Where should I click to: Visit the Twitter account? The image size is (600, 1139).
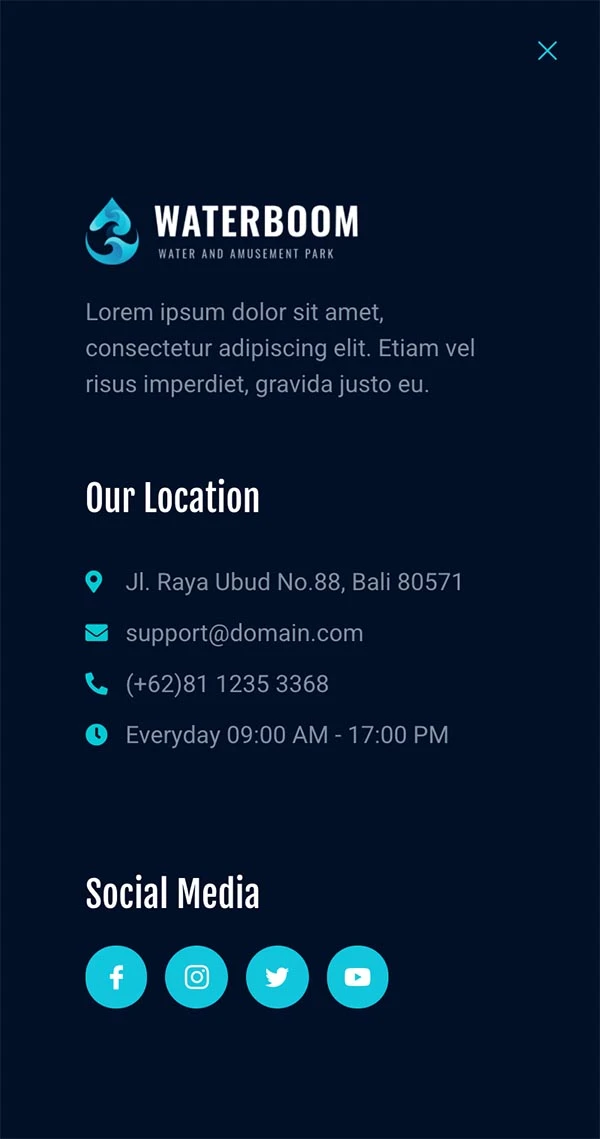tap(277, 977)
